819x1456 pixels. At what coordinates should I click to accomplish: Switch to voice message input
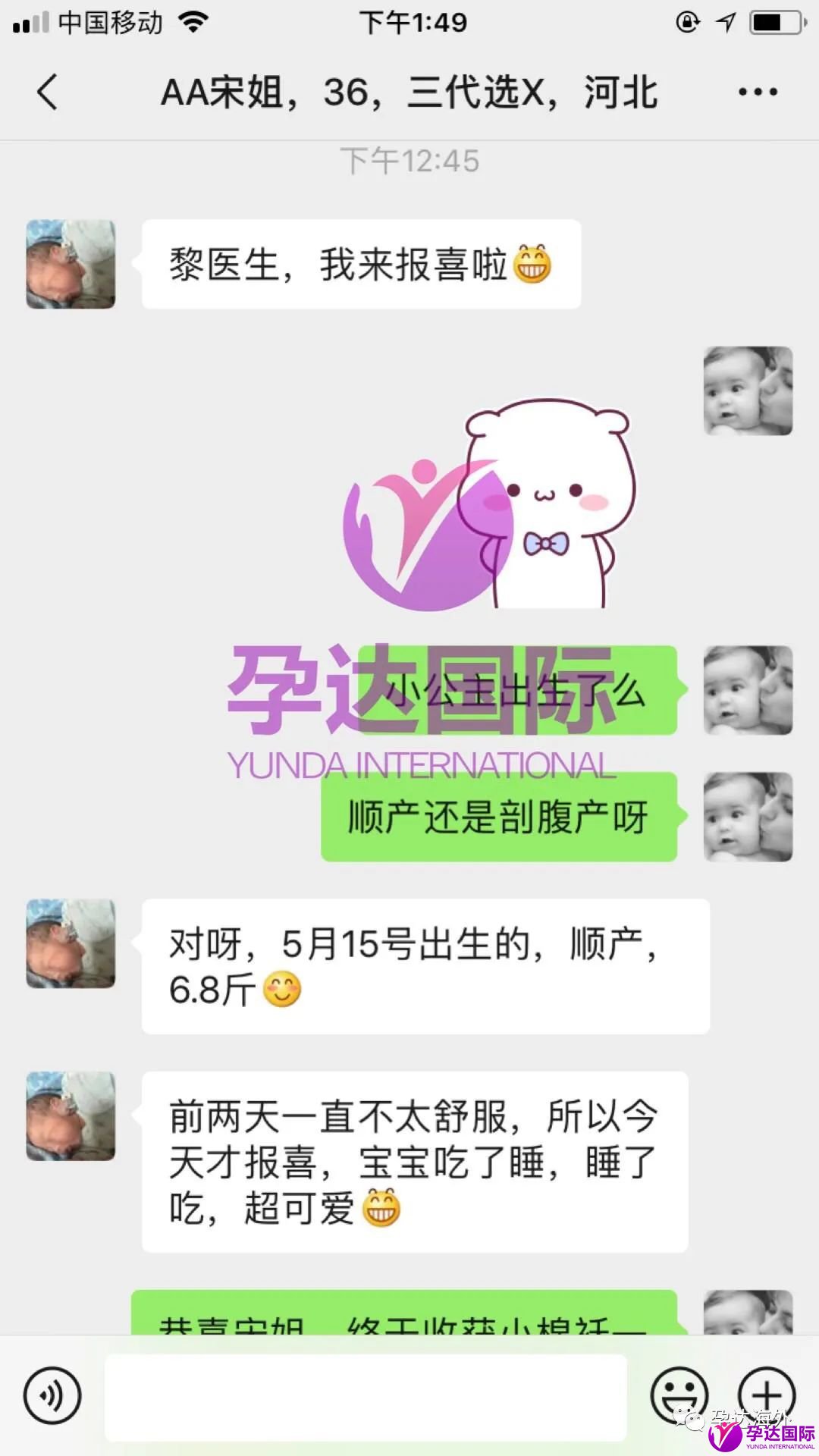(52, 1395)
